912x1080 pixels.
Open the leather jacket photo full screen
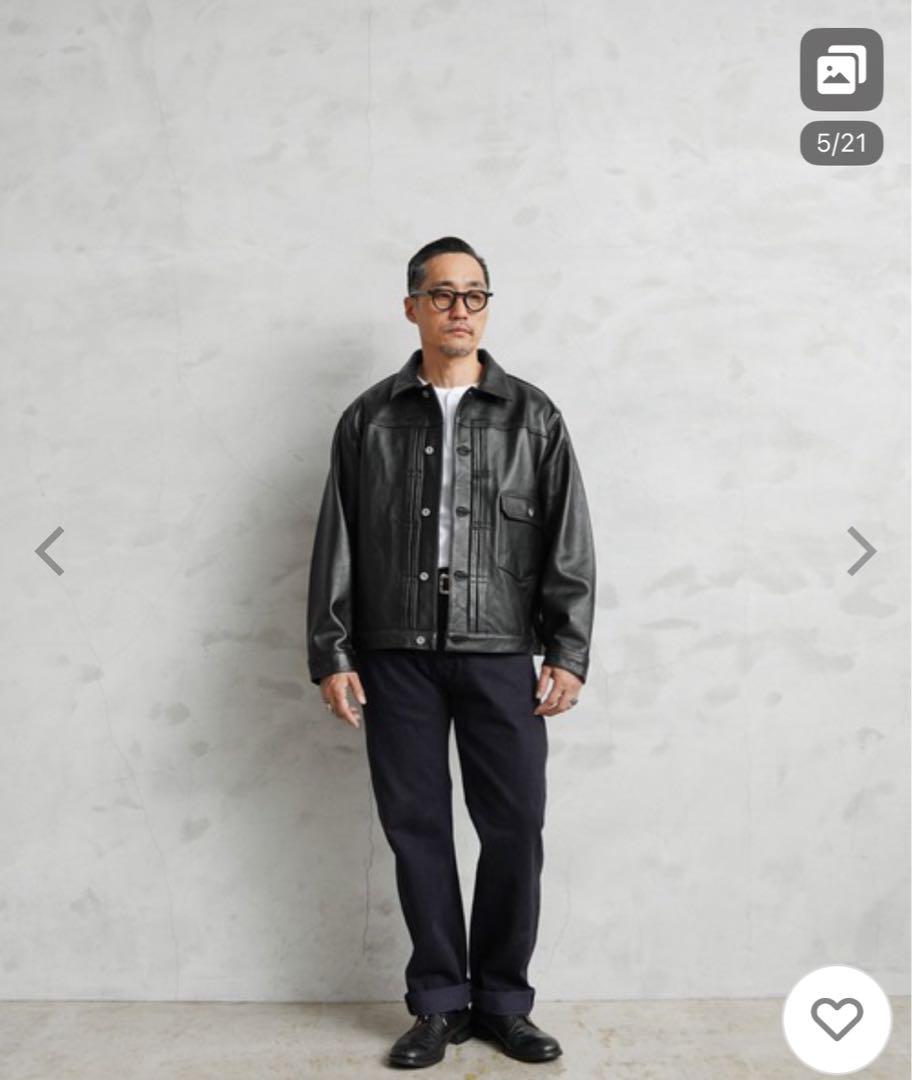point(452,520)
